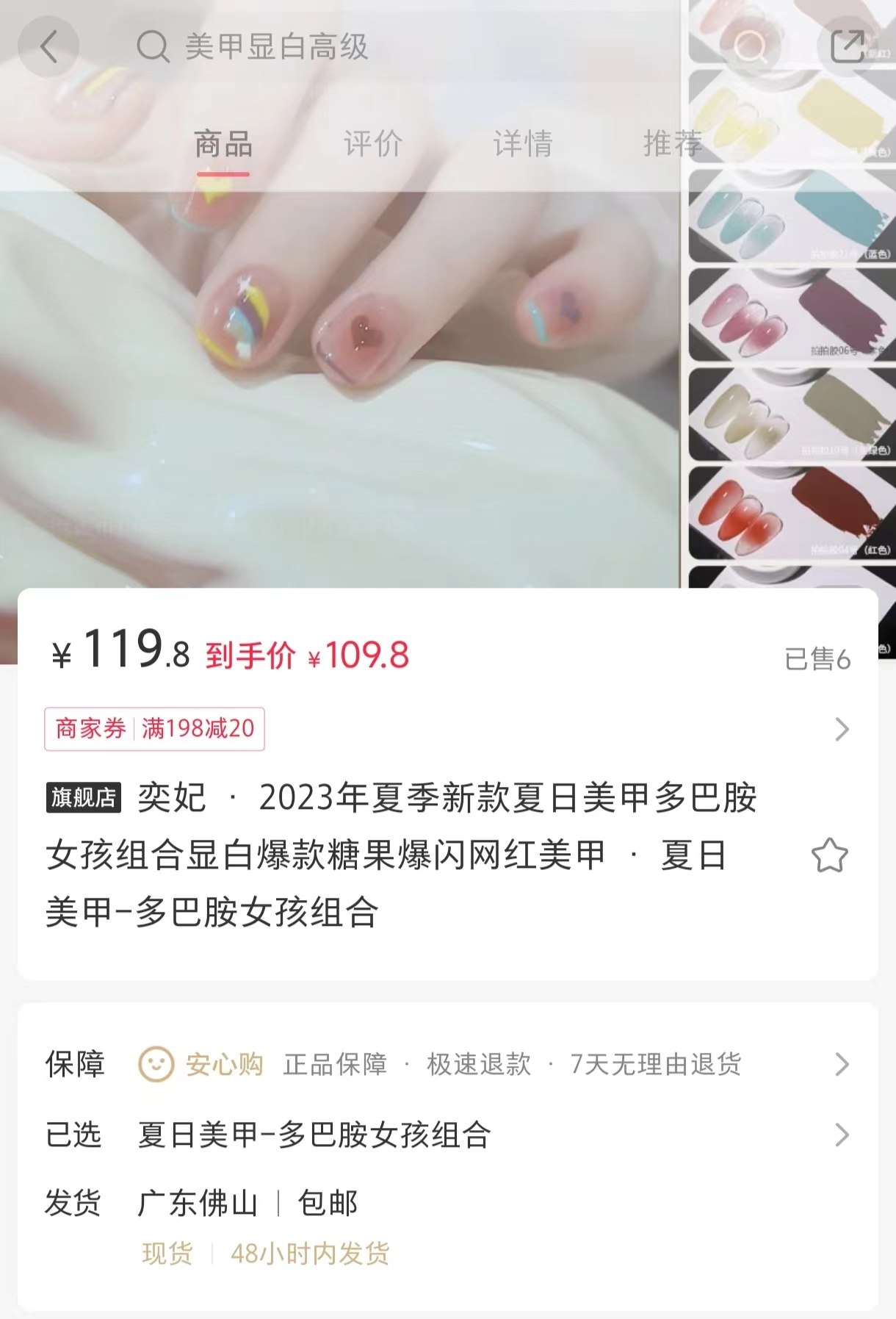Select the 商品 tab
This screenshot has height=1319, width=896.
(x=223, y=144)
